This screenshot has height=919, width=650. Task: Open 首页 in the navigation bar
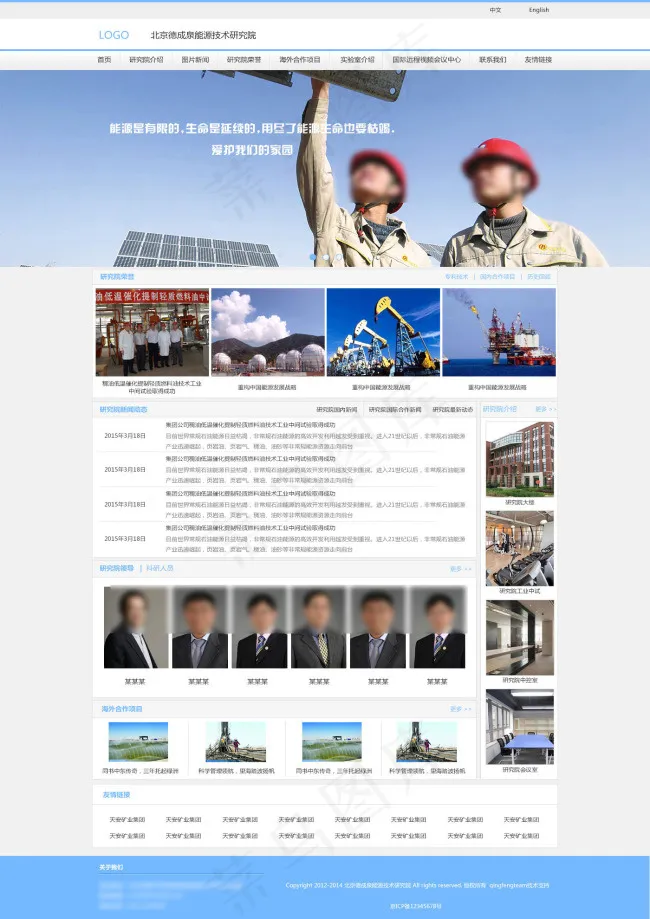(x=104, y=60)
